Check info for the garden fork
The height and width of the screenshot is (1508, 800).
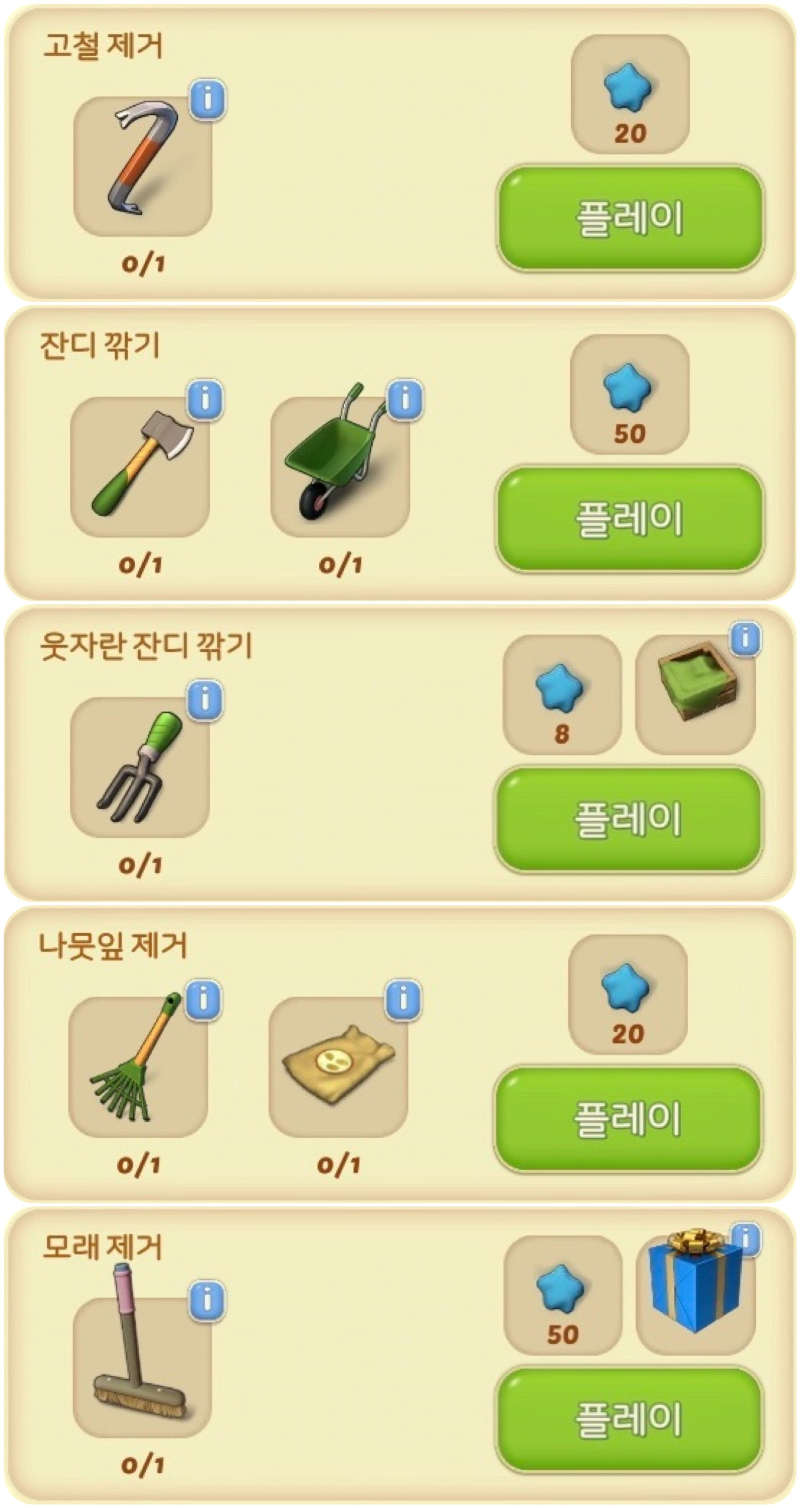point(205,700)
